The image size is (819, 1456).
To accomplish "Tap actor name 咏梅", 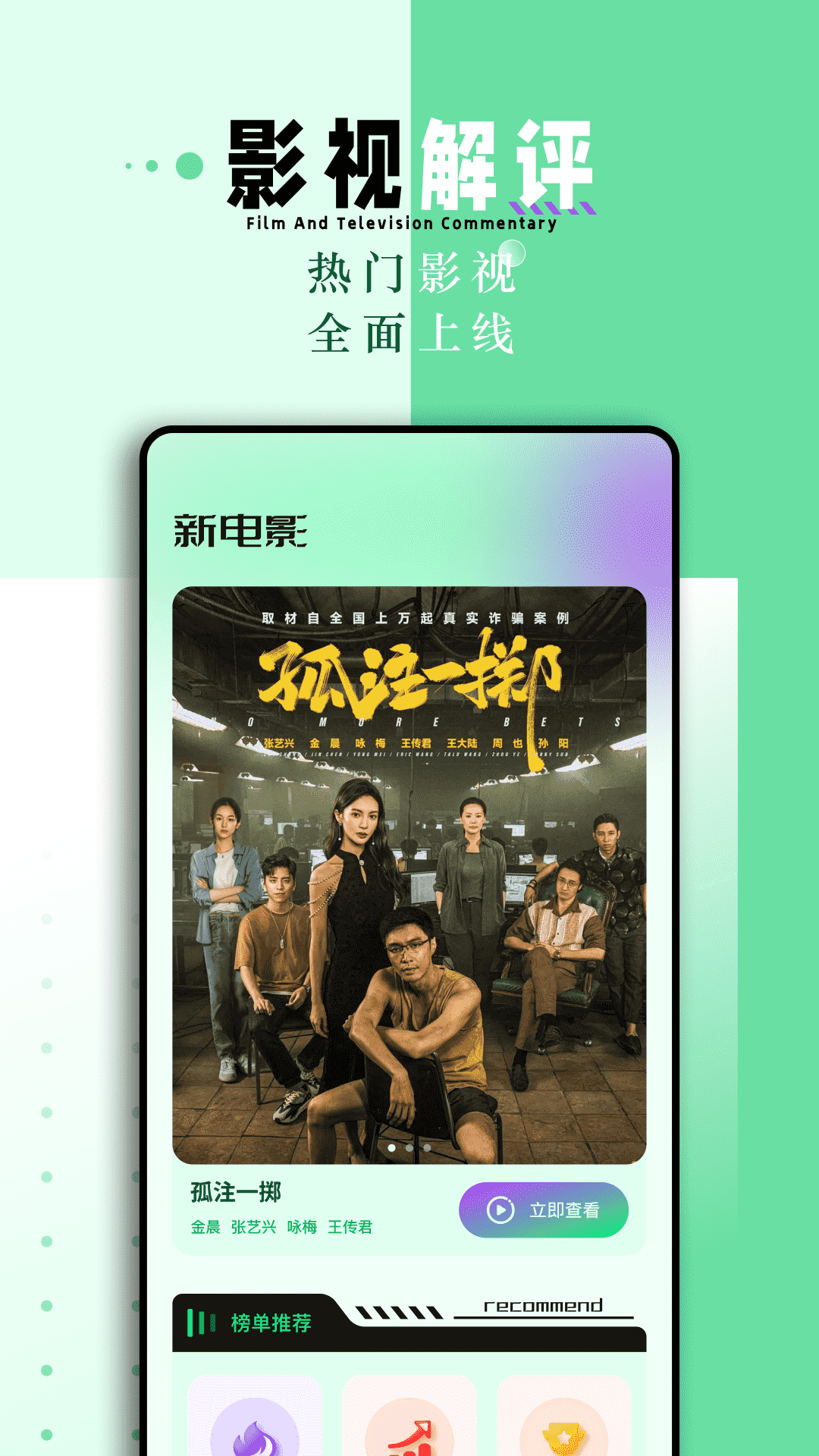I will point(303,1226).
